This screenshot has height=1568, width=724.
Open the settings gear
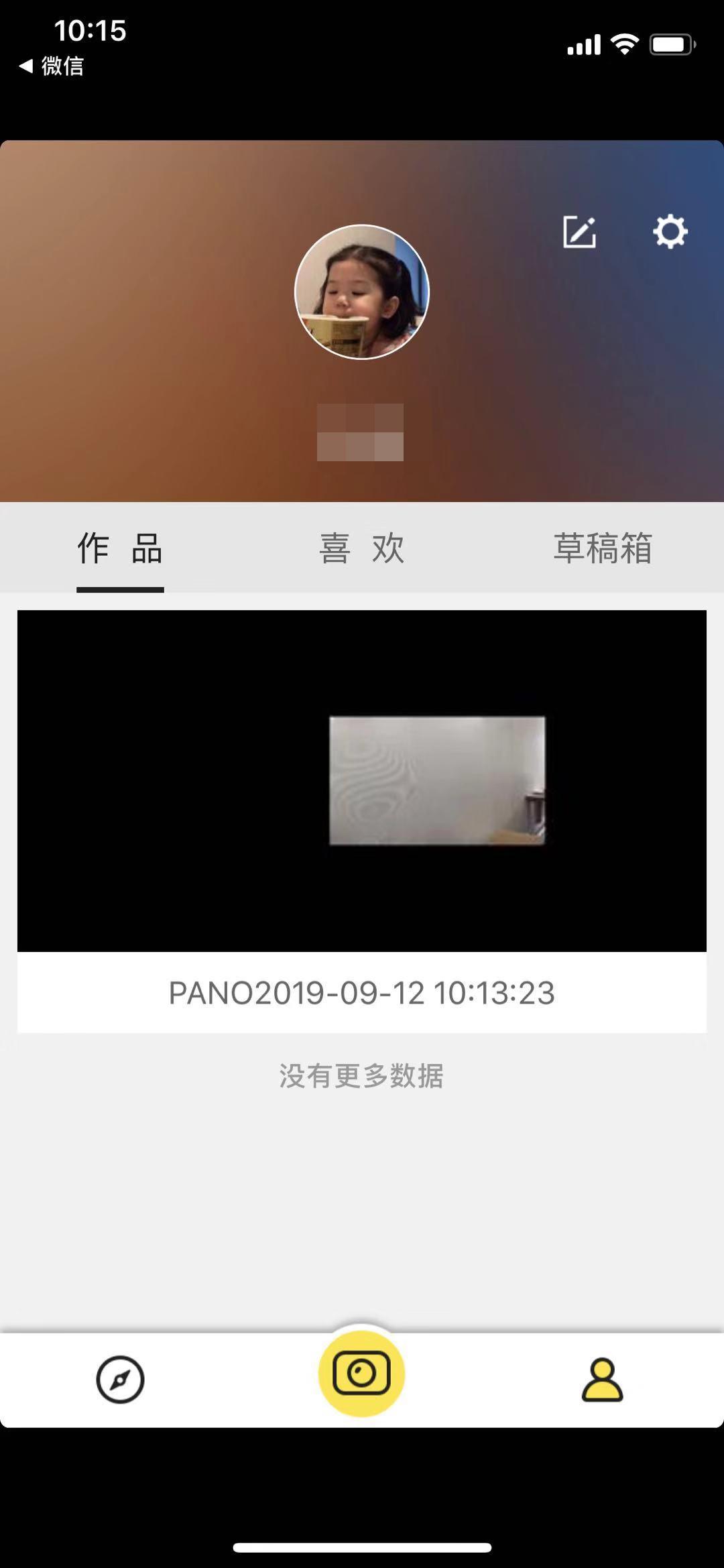click(x=670, y=232)
